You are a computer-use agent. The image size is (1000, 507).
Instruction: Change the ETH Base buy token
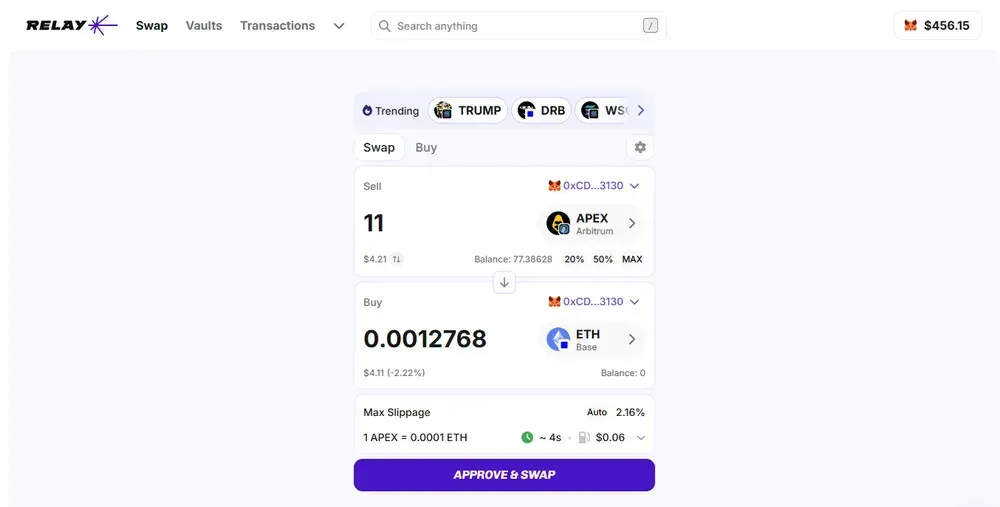[x=592, y=340]
